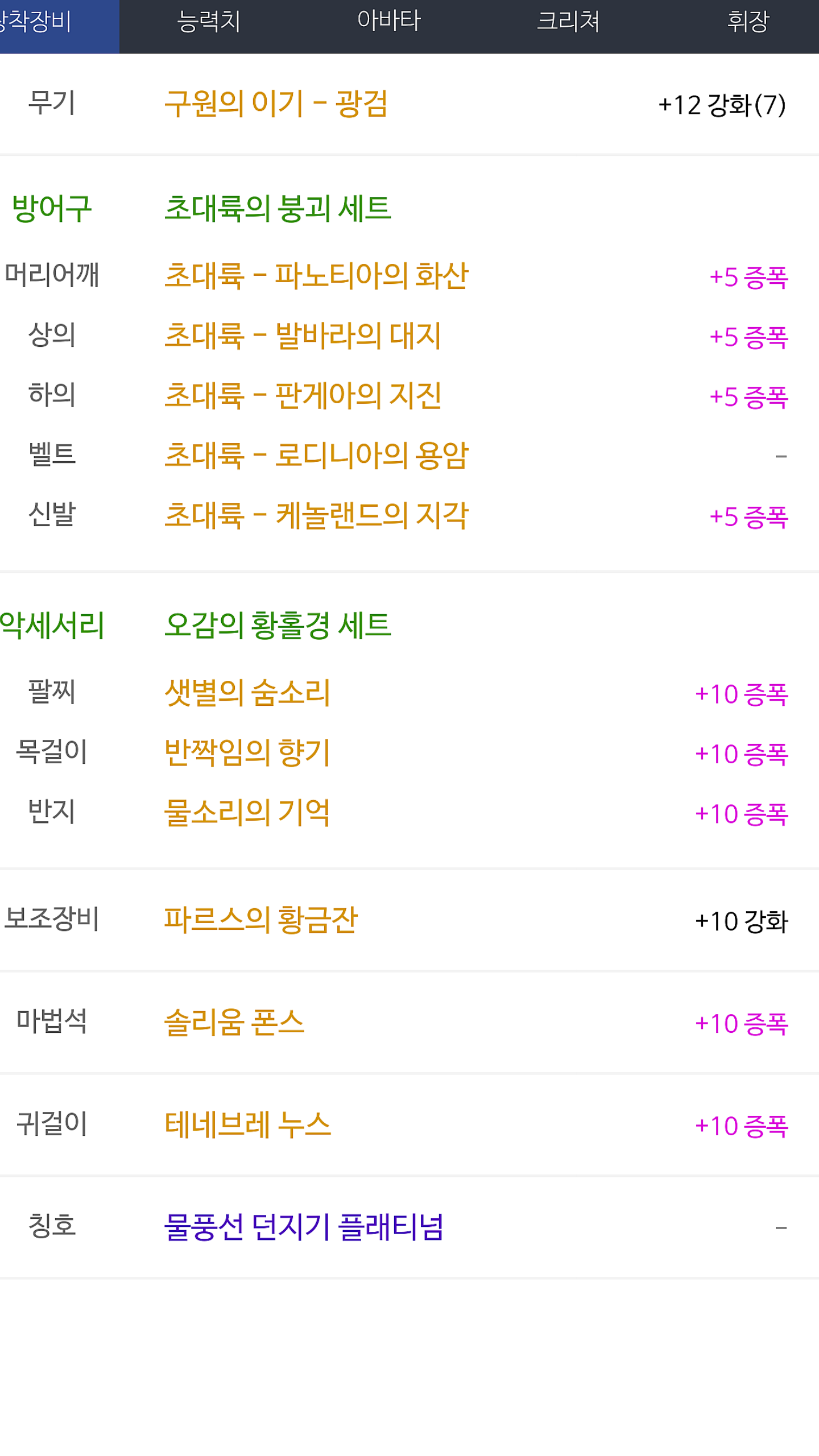Switch to the 능력치 tab
819x1456 pixels.
[209, 22]
